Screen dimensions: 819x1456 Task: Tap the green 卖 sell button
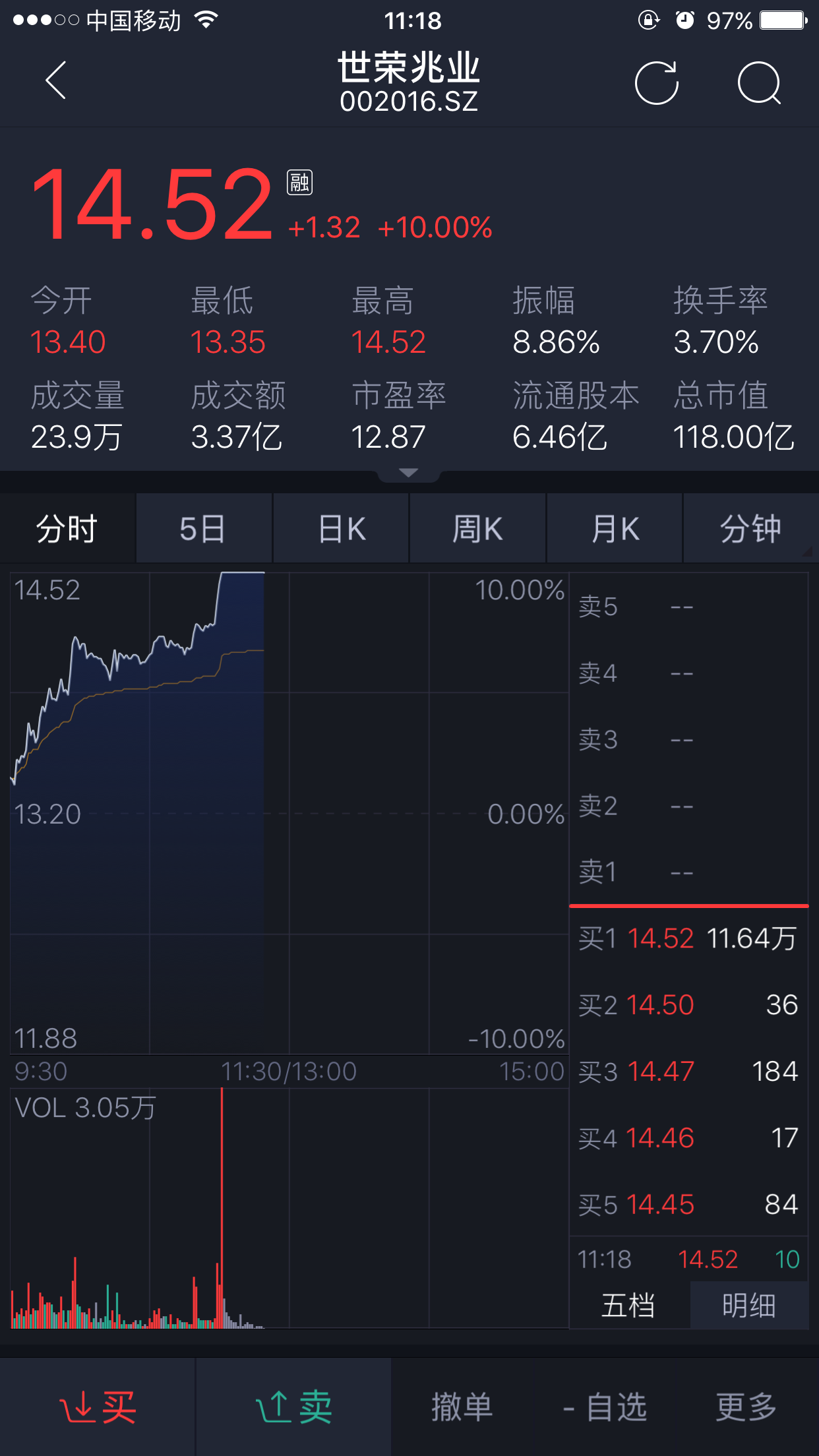pyautogui.click(x=293, y=1407)
